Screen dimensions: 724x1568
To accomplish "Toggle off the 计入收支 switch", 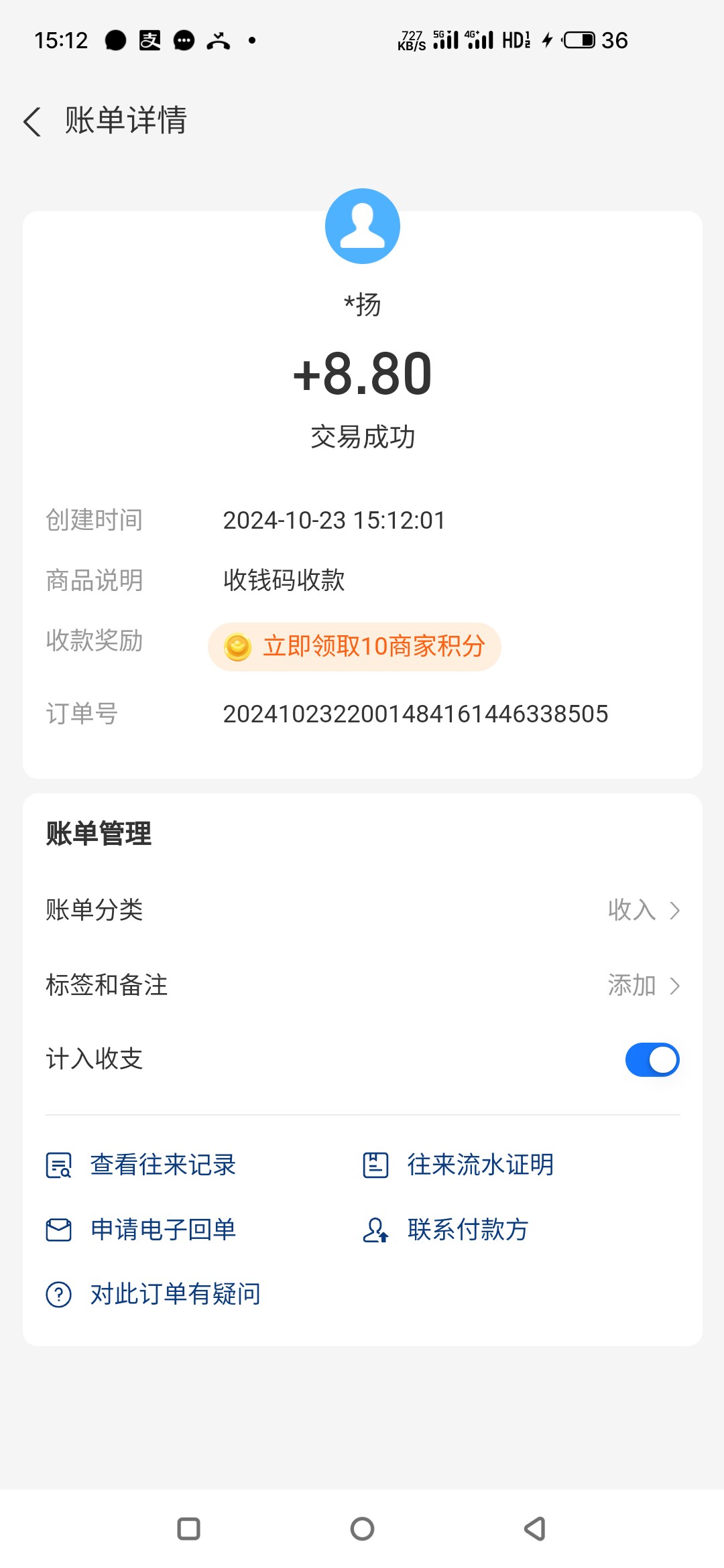I will [x=652, y=1059].
